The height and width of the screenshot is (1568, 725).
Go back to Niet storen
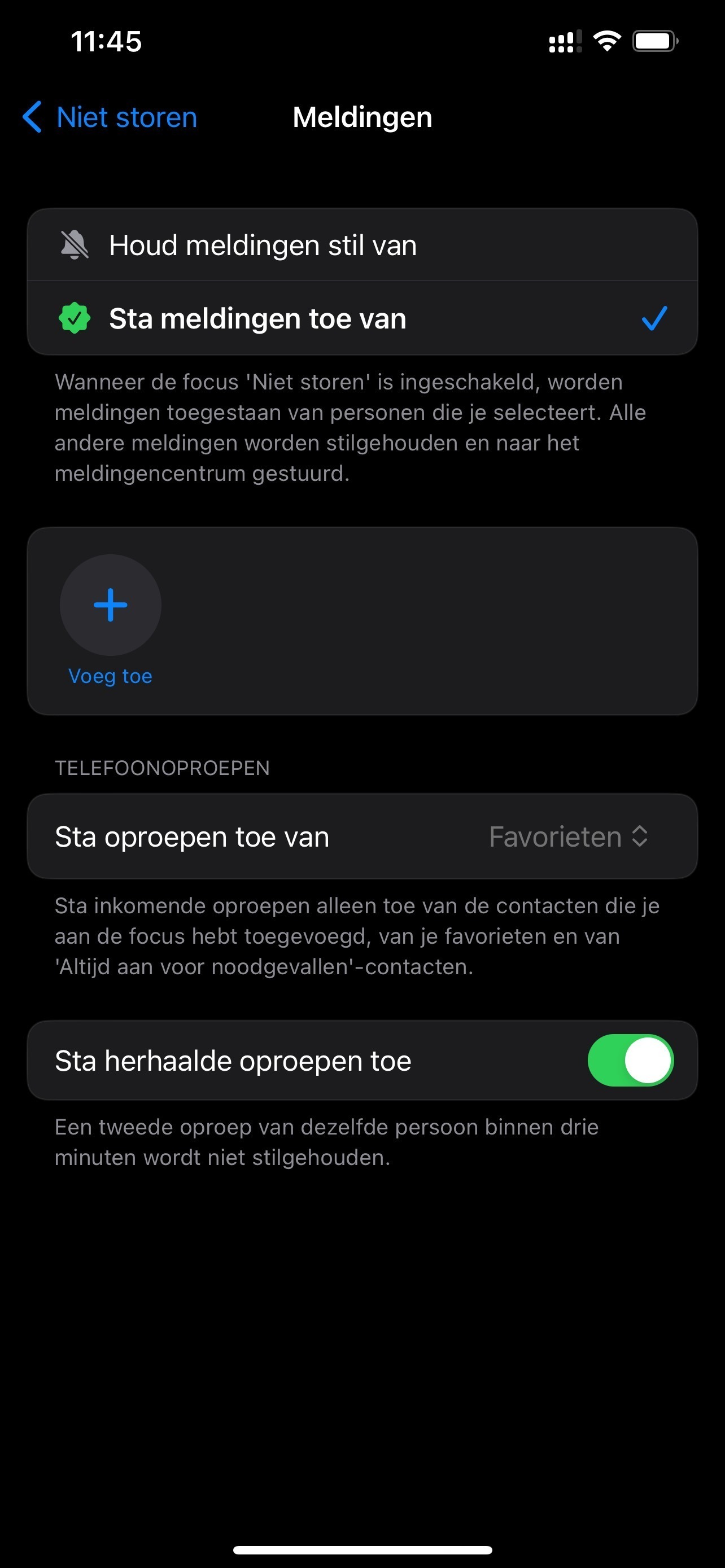click(x=110, y=117)
